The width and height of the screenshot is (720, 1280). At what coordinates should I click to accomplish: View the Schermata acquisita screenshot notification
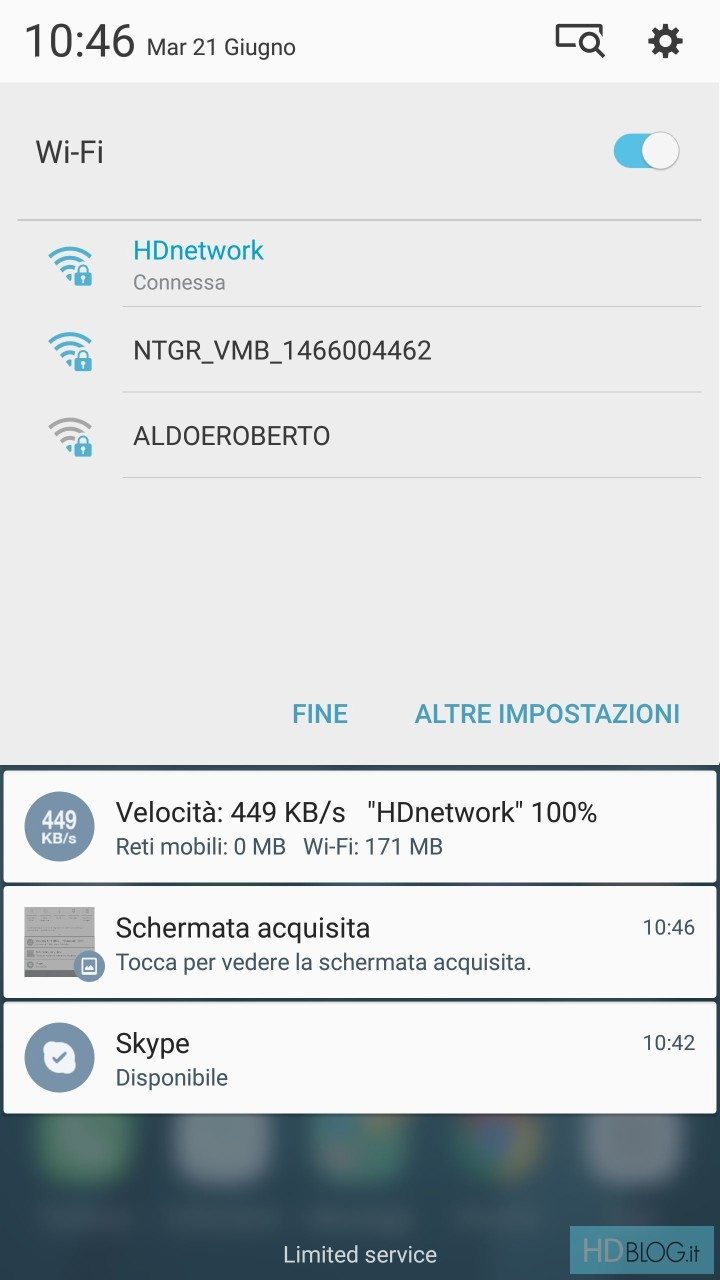pyautogui.click(x=360, y=943)
